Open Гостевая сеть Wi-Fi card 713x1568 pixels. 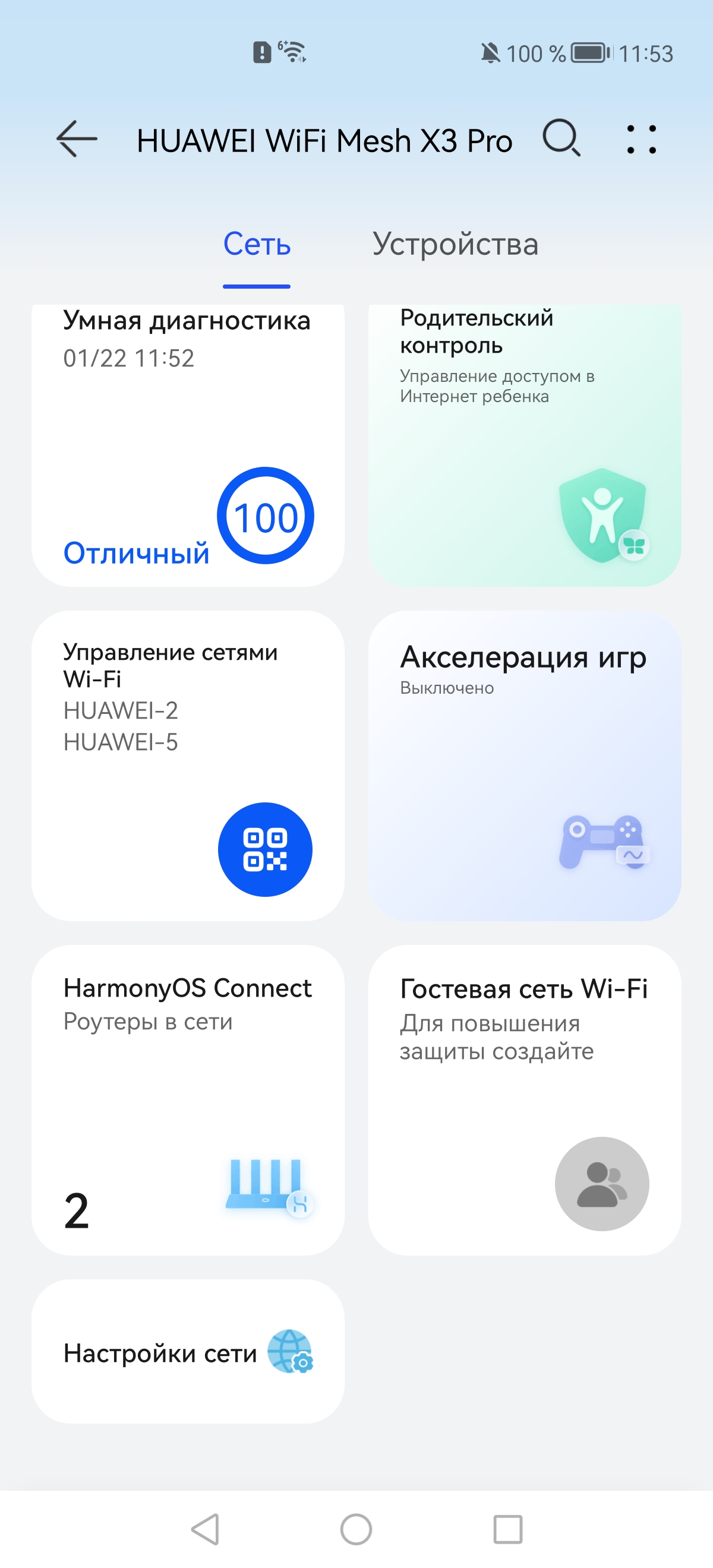(523, 1099)
